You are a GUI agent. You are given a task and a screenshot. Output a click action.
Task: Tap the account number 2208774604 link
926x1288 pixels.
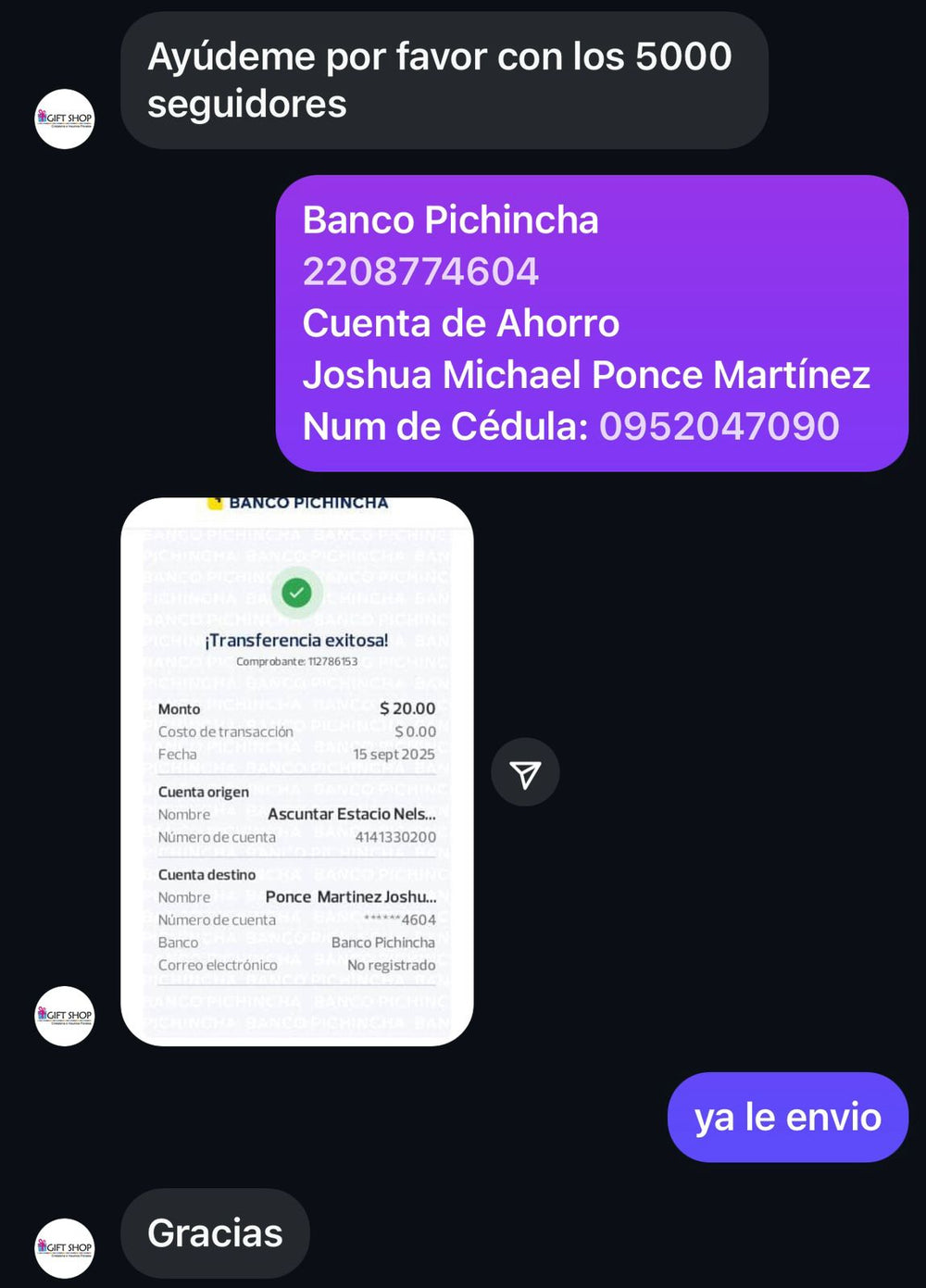(x=420, y=271)
